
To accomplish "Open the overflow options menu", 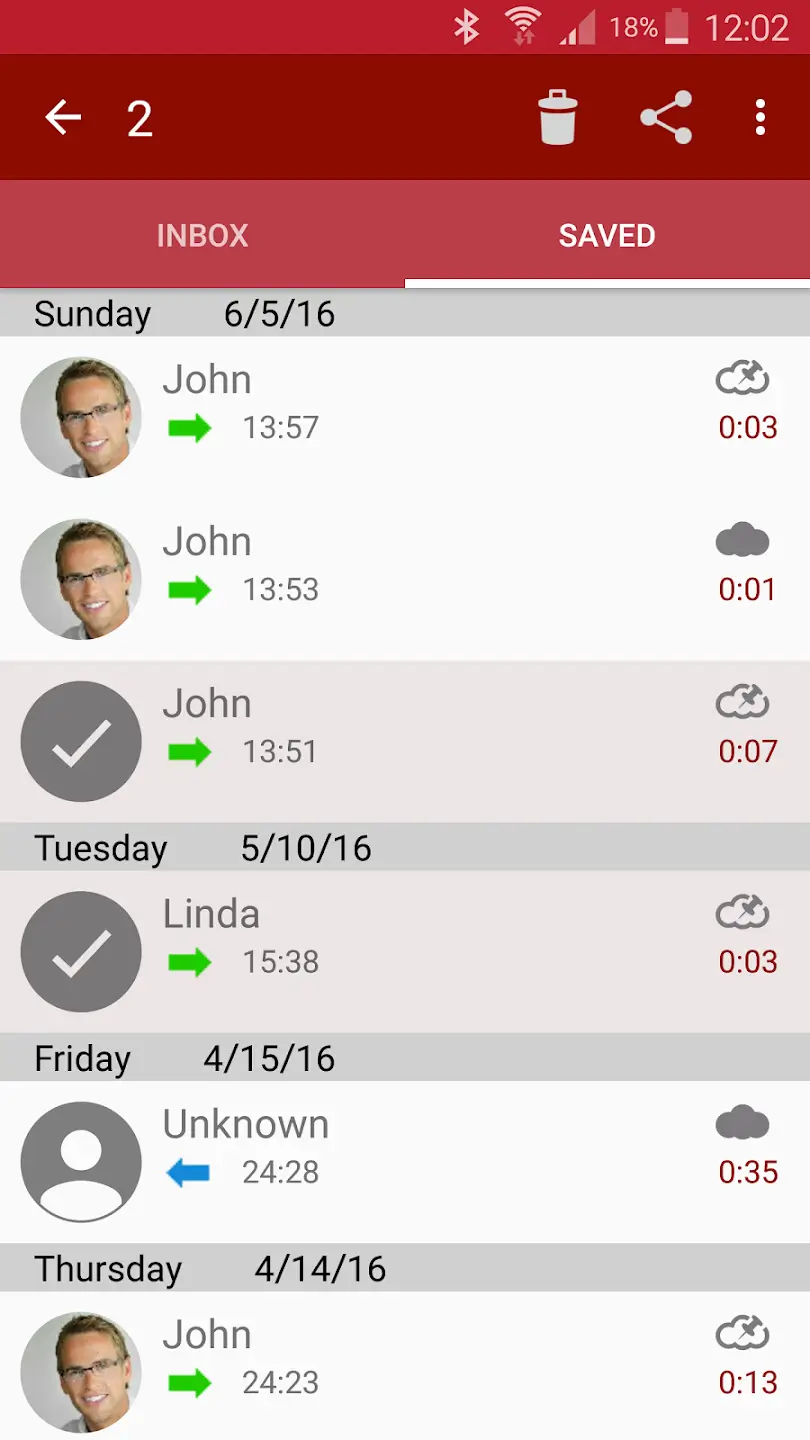I will [760, 117].
